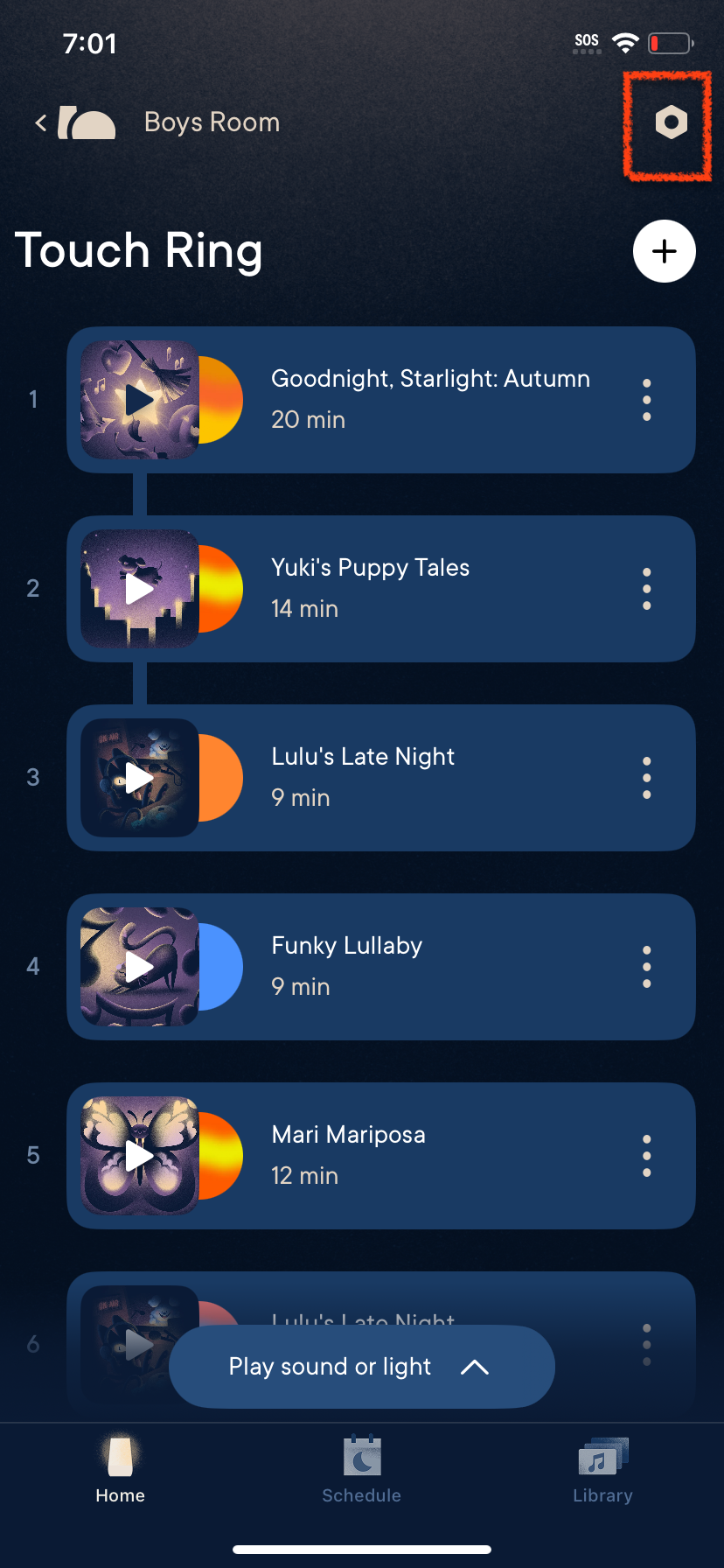Go back from Boys Room
Viewport: 724px width, 1568px height.
pos(41,122)
